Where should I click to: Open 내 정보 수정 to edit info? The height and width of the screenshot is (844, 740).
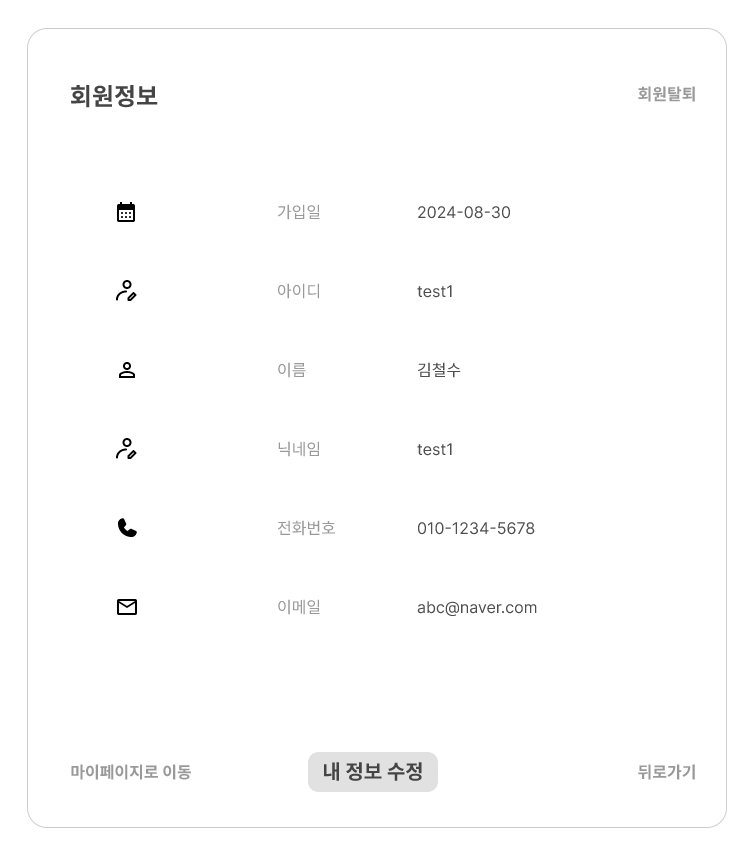click(x=372, y=771)
